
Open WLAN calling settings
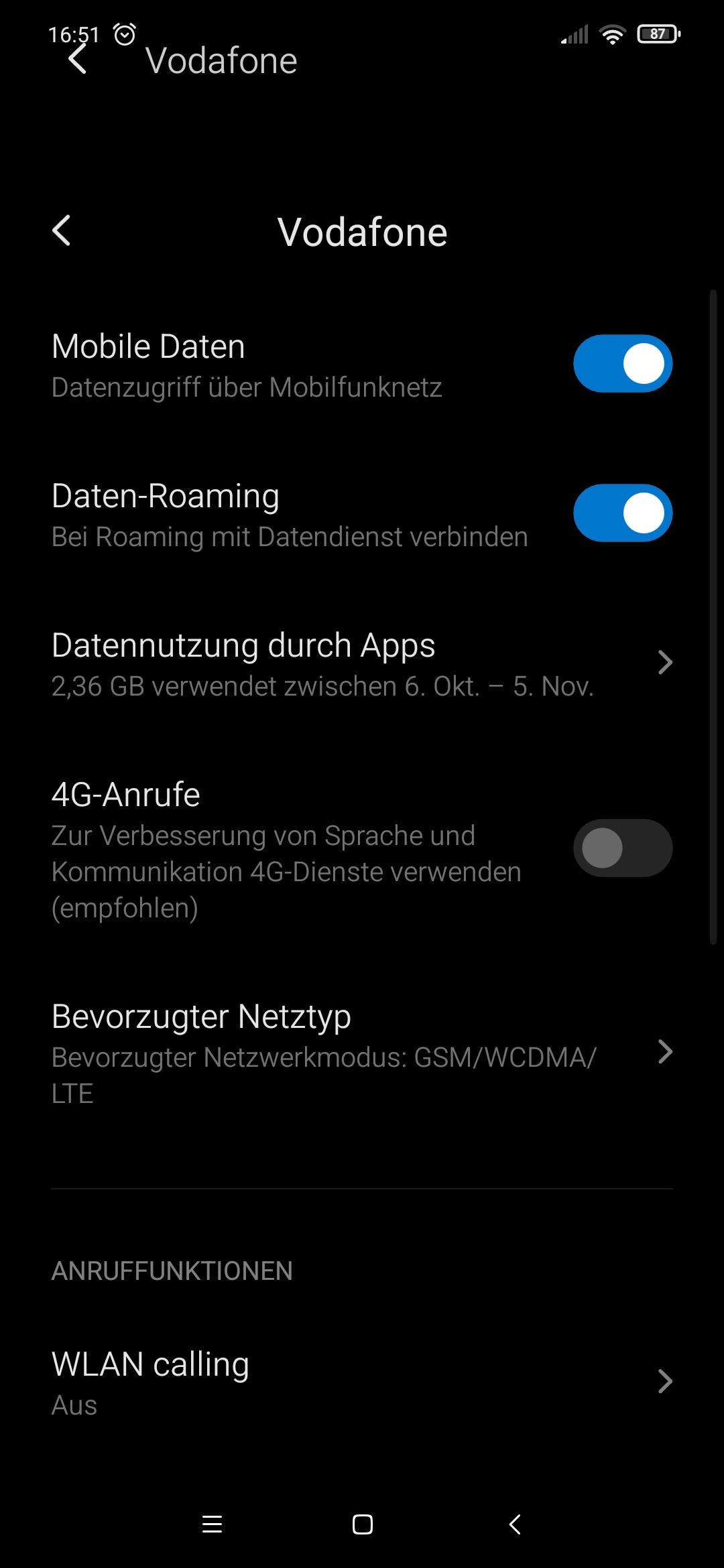362,1382
